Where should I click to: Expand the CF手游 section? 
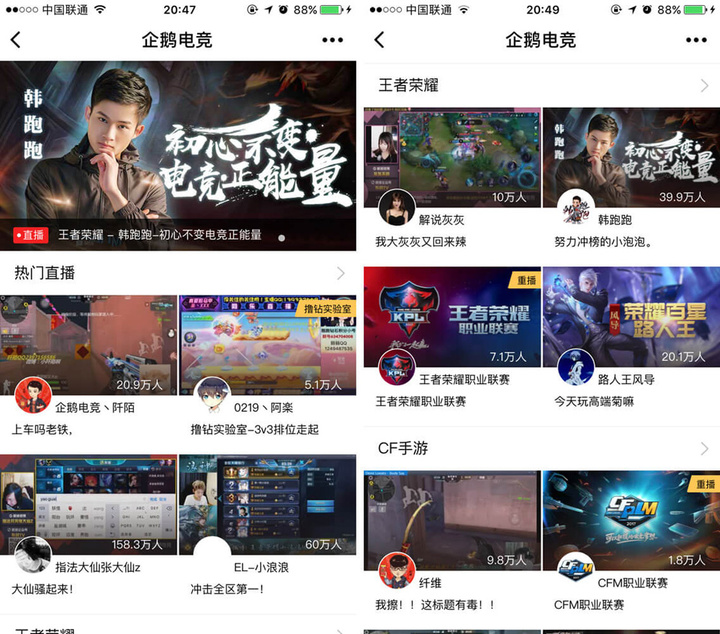pyautogui.click(x=704, y=448)
